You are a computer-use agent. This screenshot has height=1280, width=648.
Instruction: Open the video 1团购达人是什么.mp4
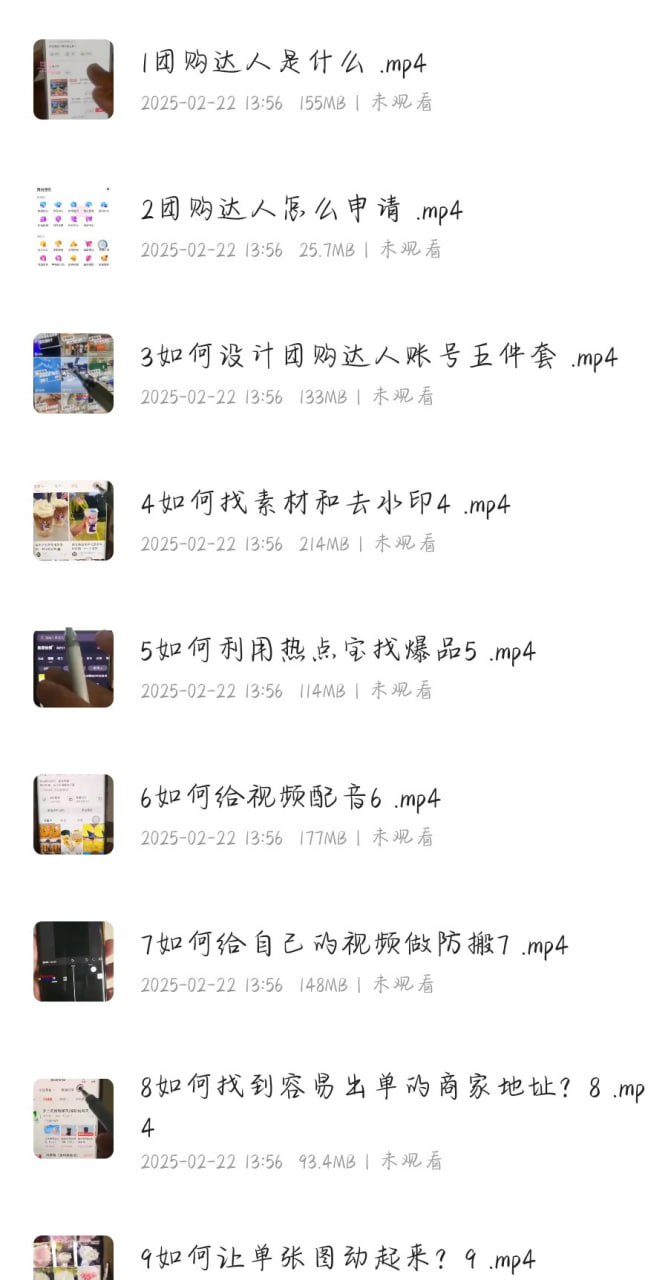pos(324,79)
